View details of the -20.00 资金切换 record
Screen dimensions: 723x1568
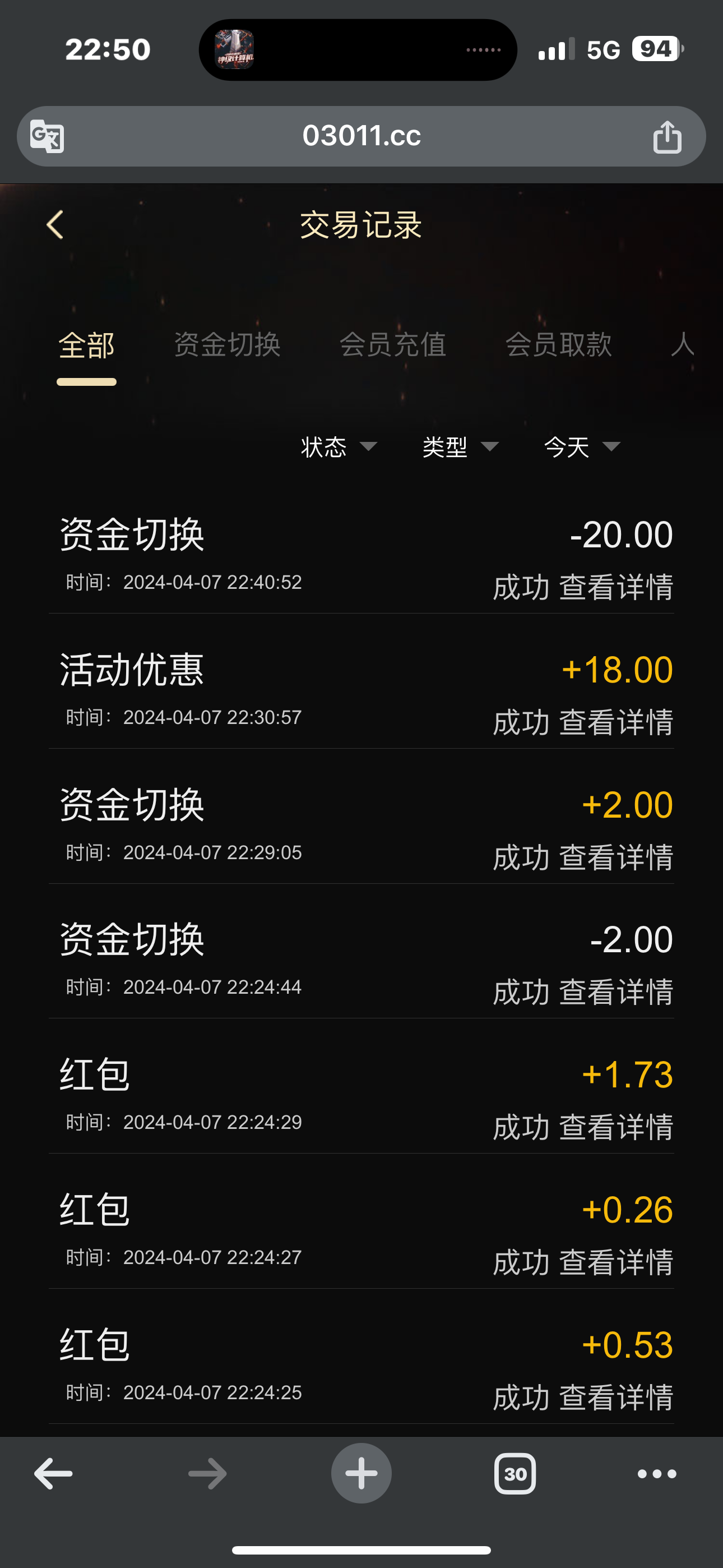coord(615,587)
